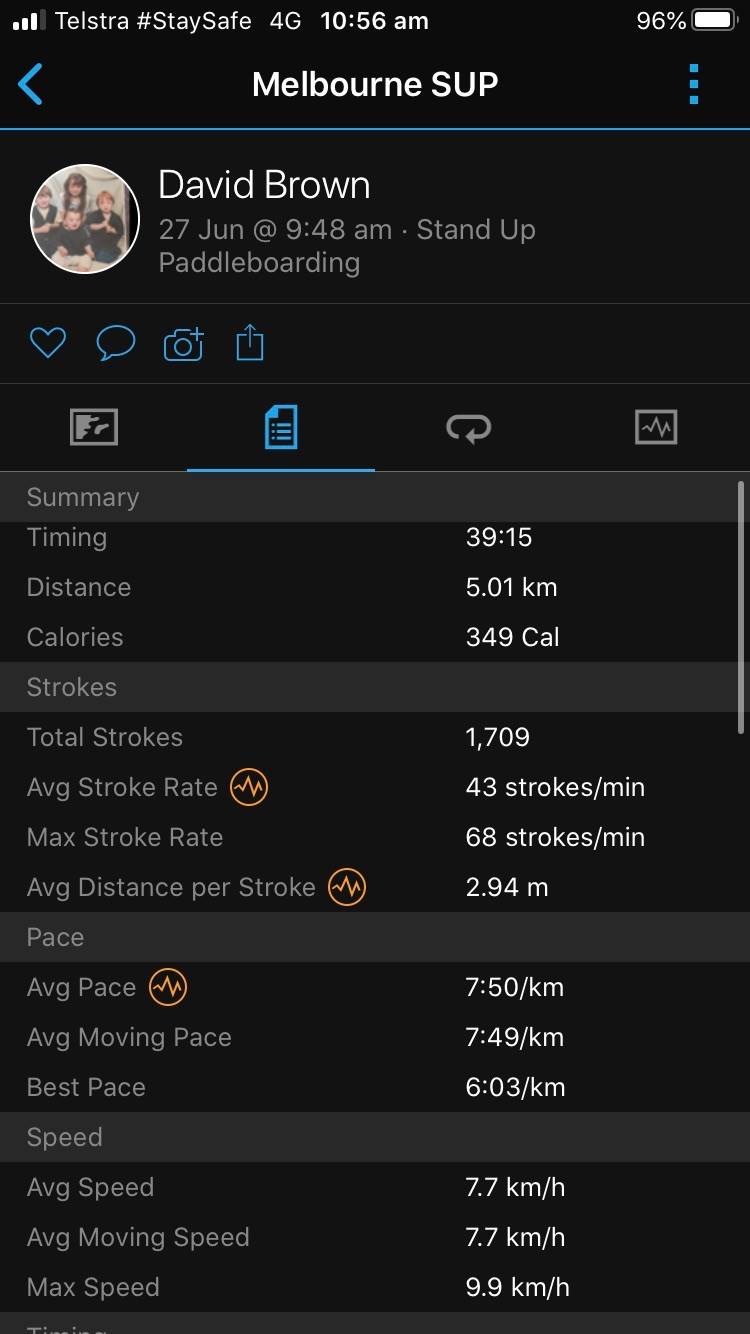Like this activity with the heart
Image resolution: width=750 pixels, height=1334 pixels.
47,344
